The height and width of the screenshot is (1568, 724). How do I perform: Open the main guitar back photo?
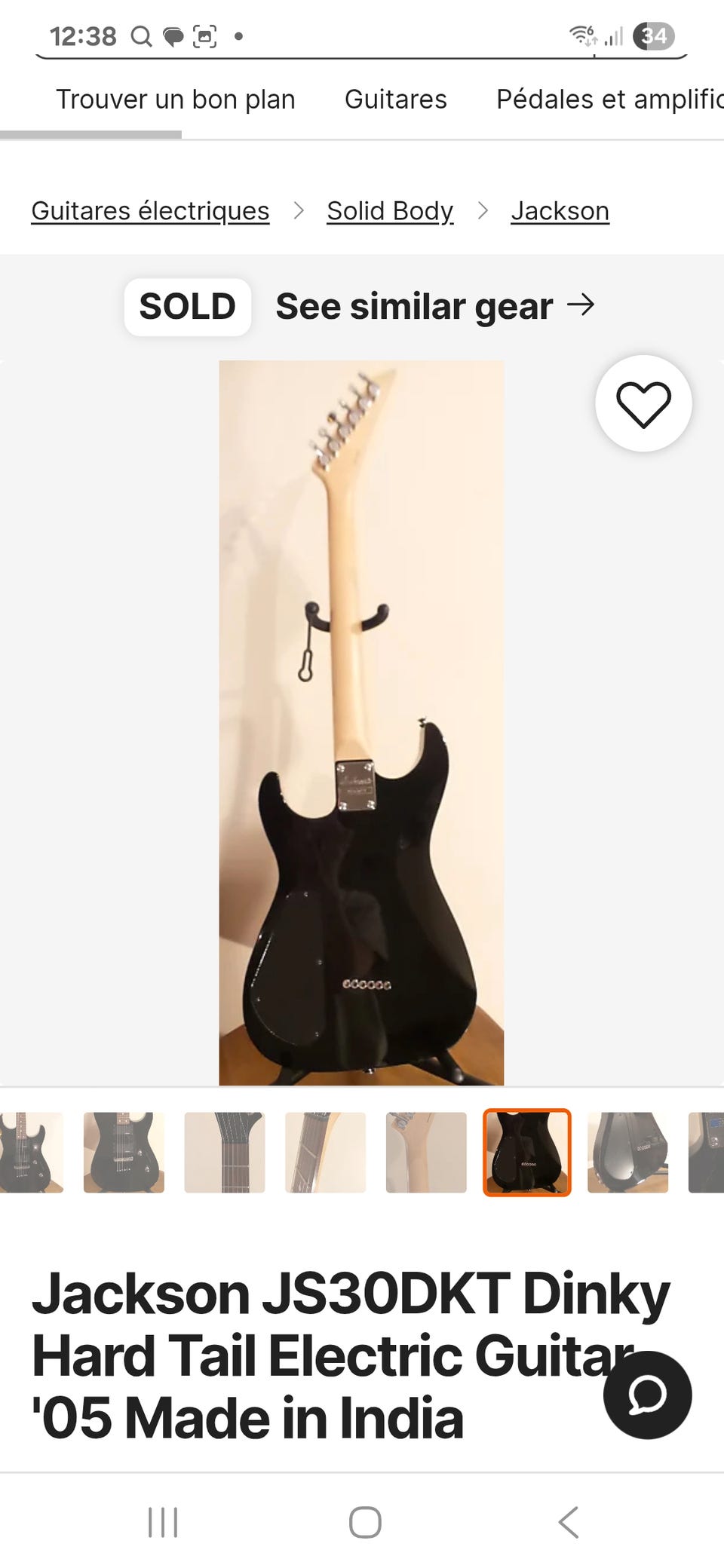click(361, 722)
